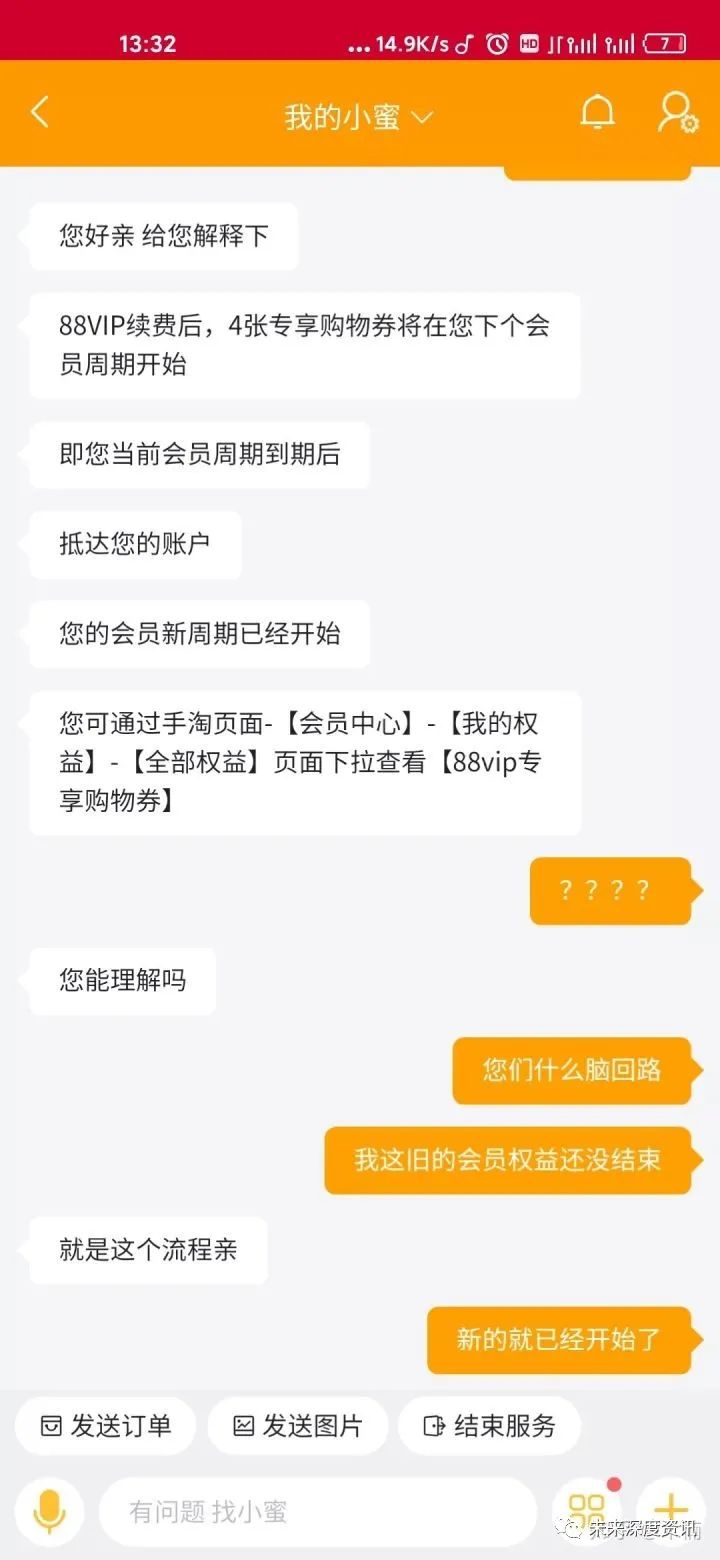Open the grid shortcuts icon with red dot

[x=587, y=1510]
